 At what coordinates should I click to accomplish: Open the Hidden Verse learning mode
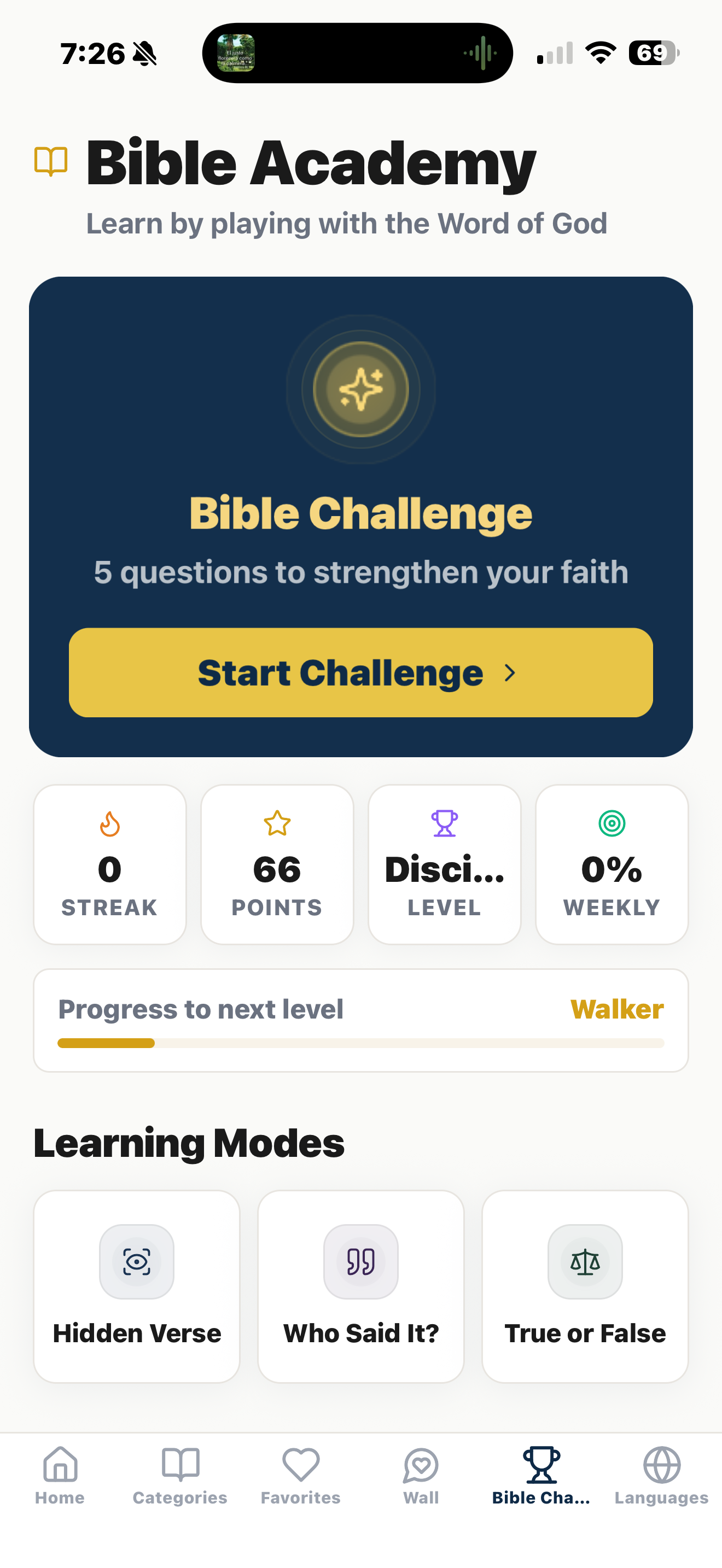pyautogui.click(x=137, y=1286)
